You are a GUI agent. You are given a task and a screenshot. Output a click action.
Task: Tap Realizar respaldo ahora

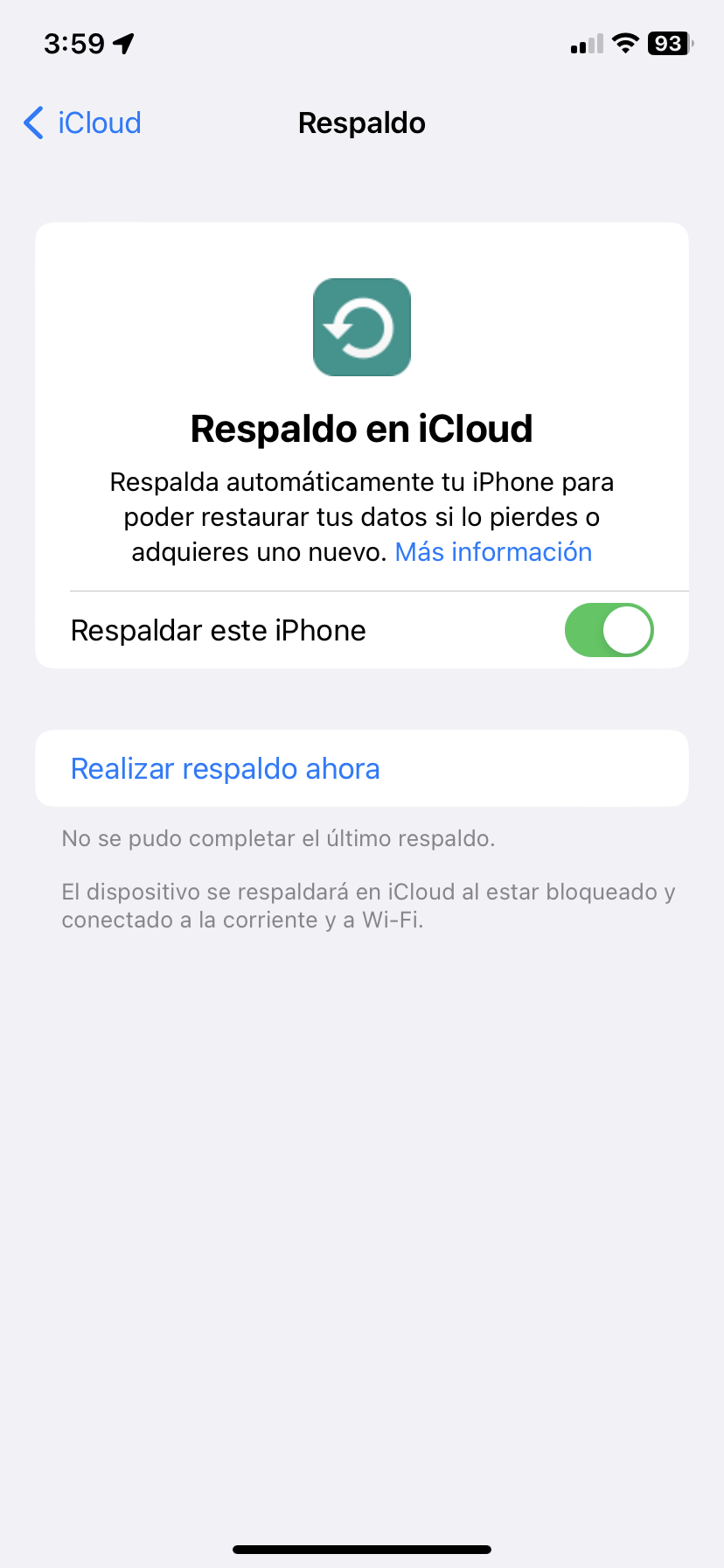(226, 768)
